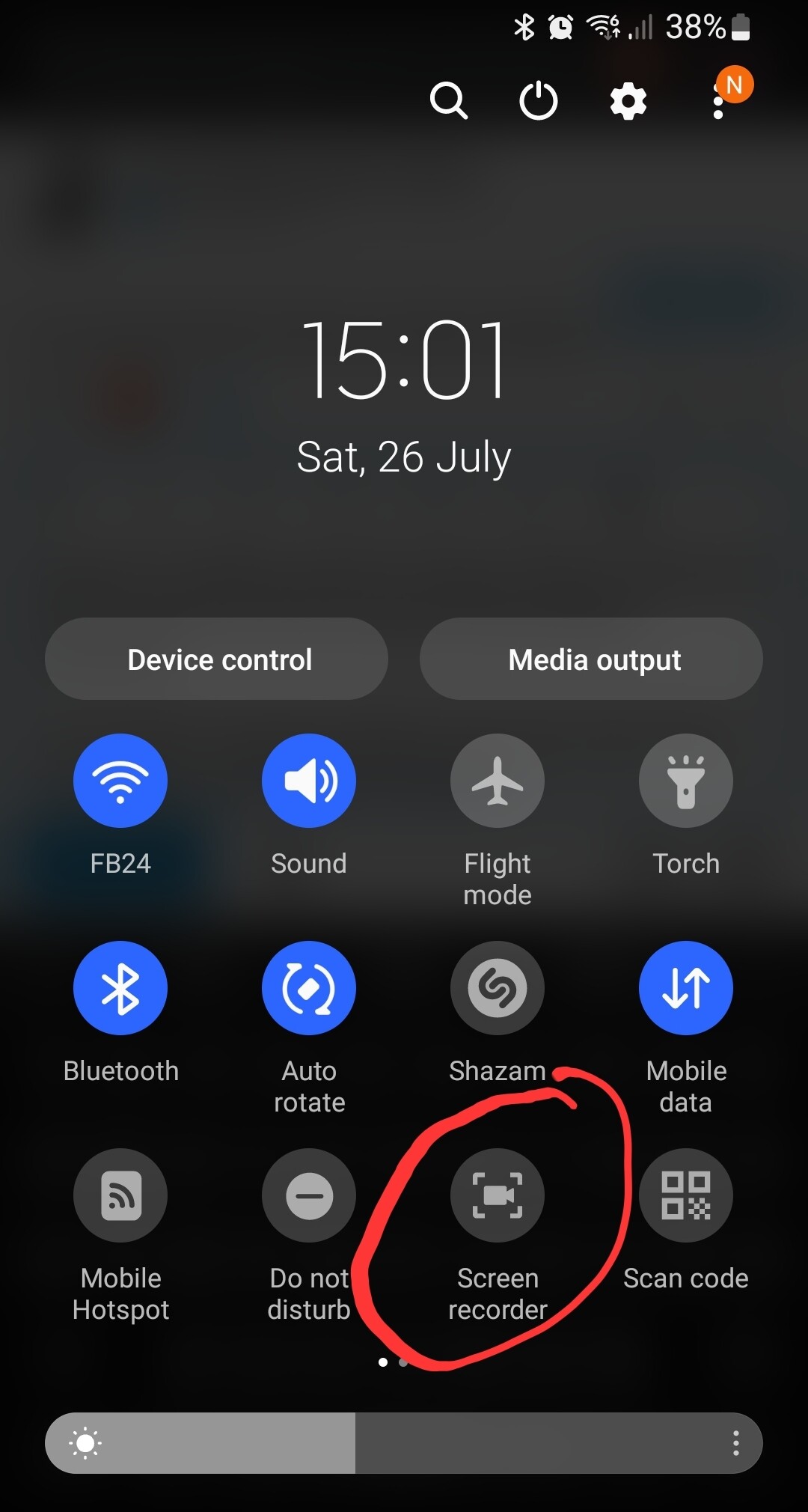Start the Screen recorder

pos(498,1195)
